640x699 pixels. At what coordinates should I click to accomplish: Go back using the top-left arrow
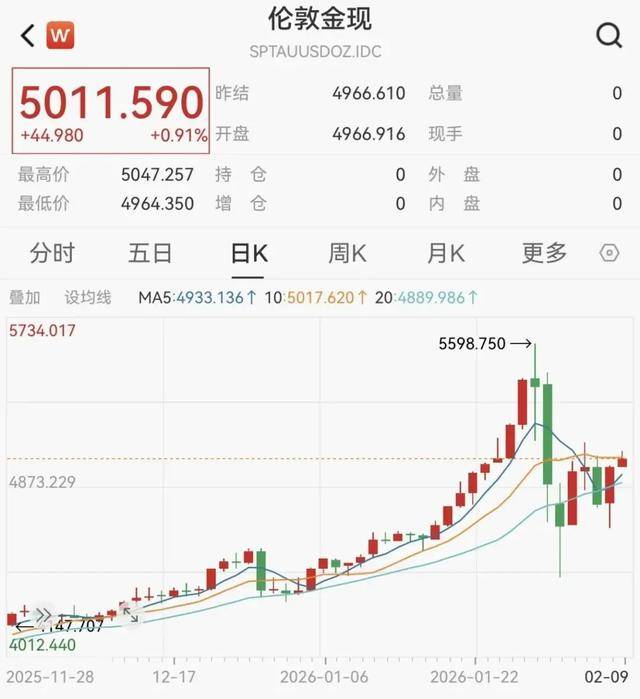(x=27, y=36)
